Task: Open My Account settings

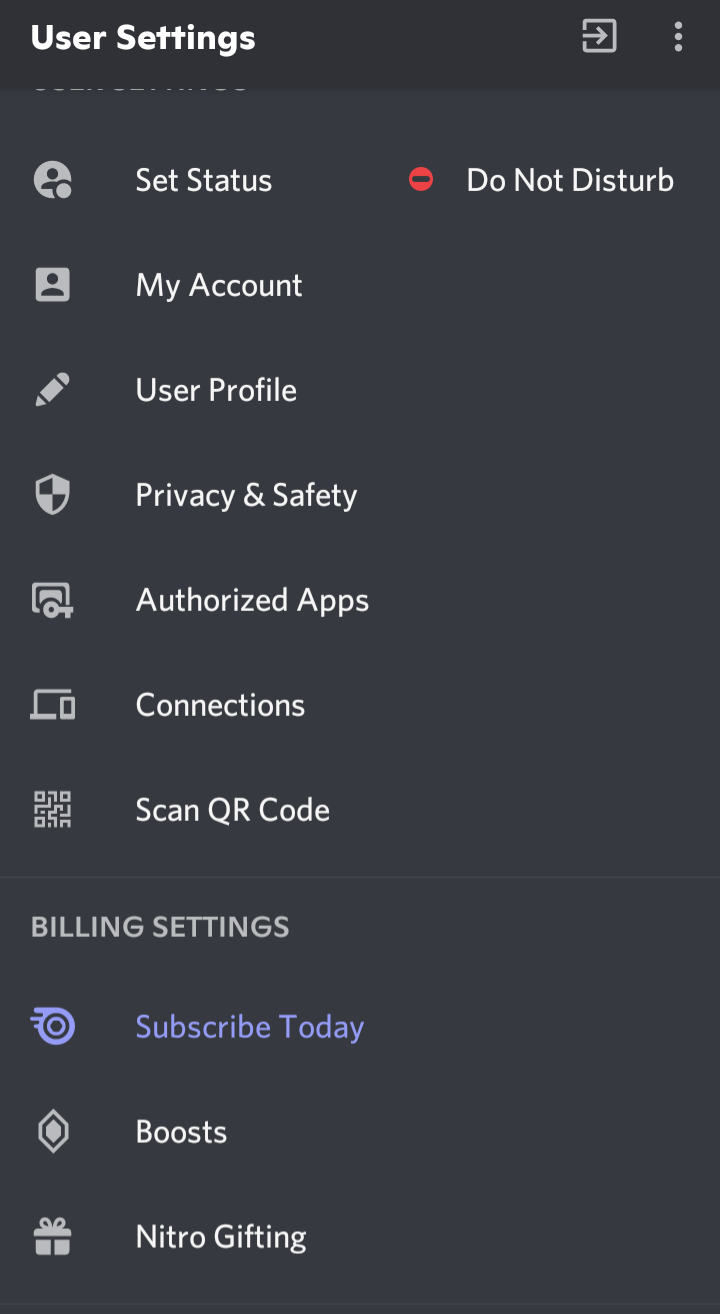Action: (x=219, y=284)
